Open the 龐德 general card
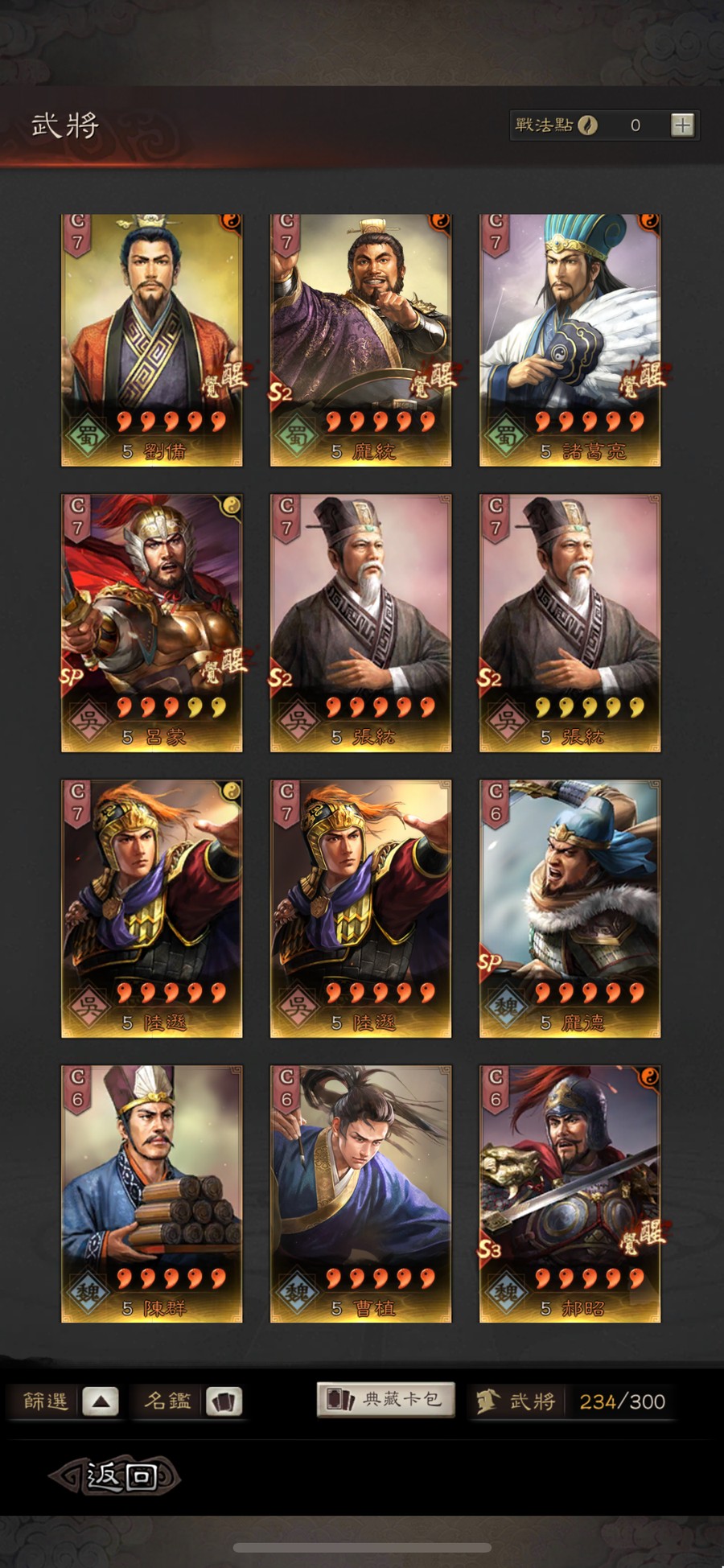 [570, 908]
